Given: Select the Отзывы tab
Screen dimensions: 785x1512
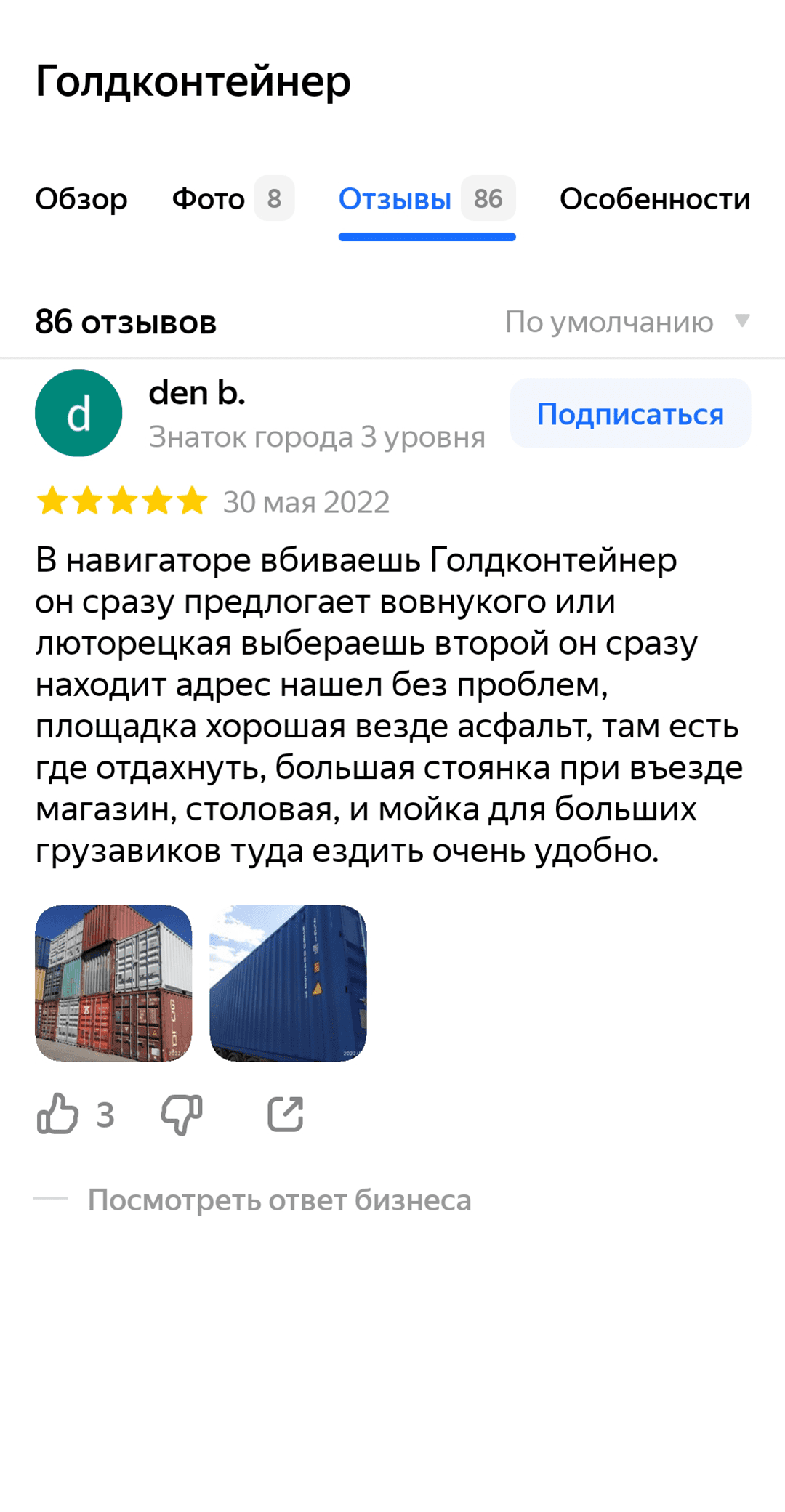Looking at the screenshot, I should coord(426,199).
